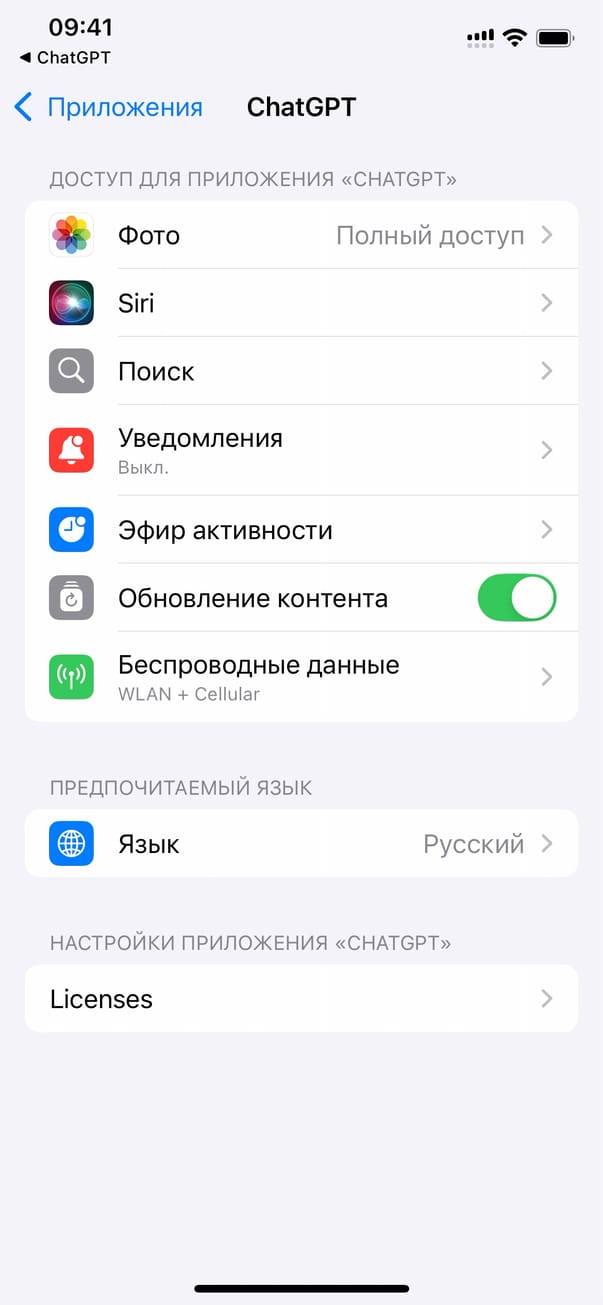
Task: Open Беспроводные данные options
Action: pos(300,677)
